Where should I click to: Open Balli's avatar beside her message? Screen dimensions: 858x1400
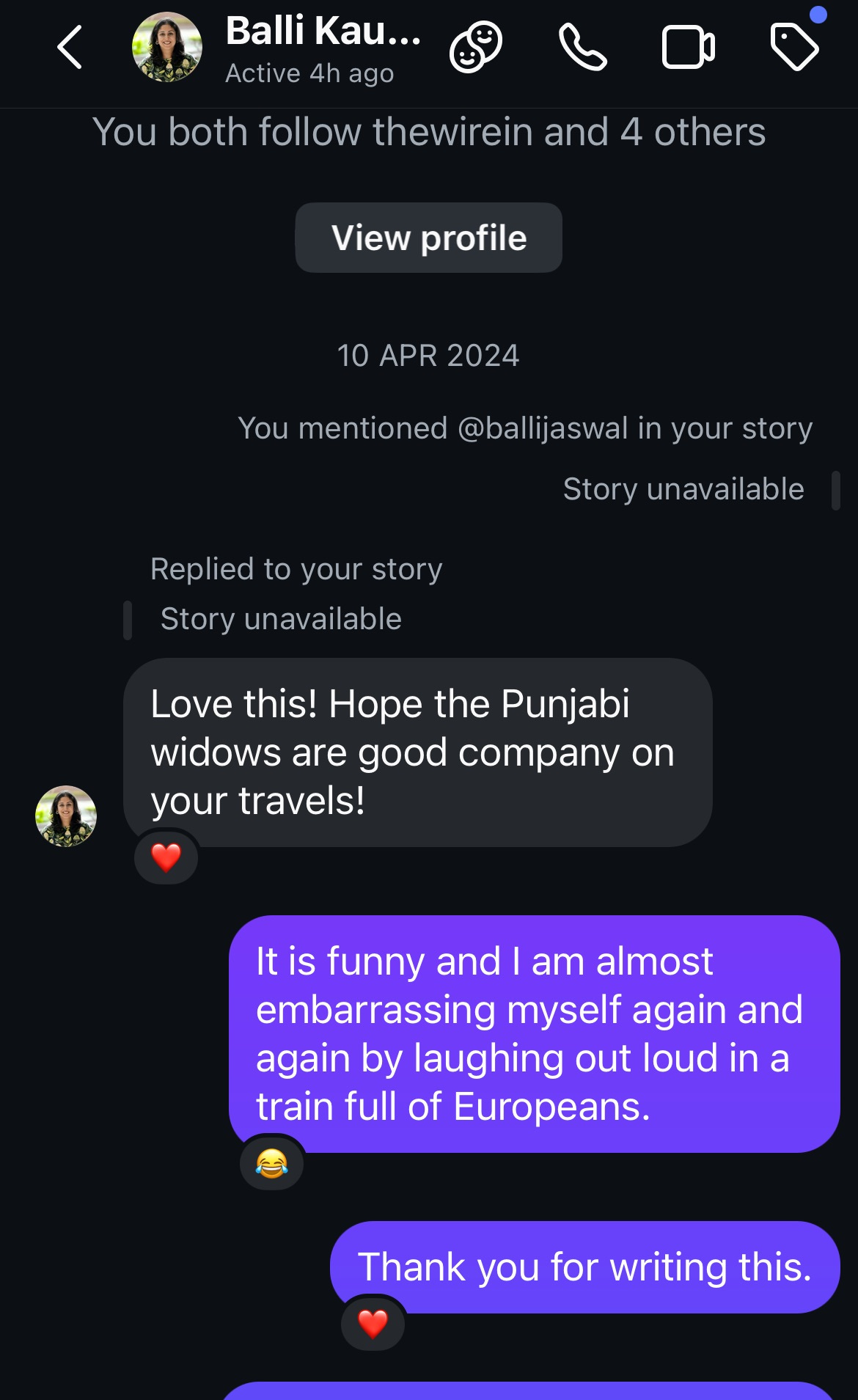[x=66, y=816]
